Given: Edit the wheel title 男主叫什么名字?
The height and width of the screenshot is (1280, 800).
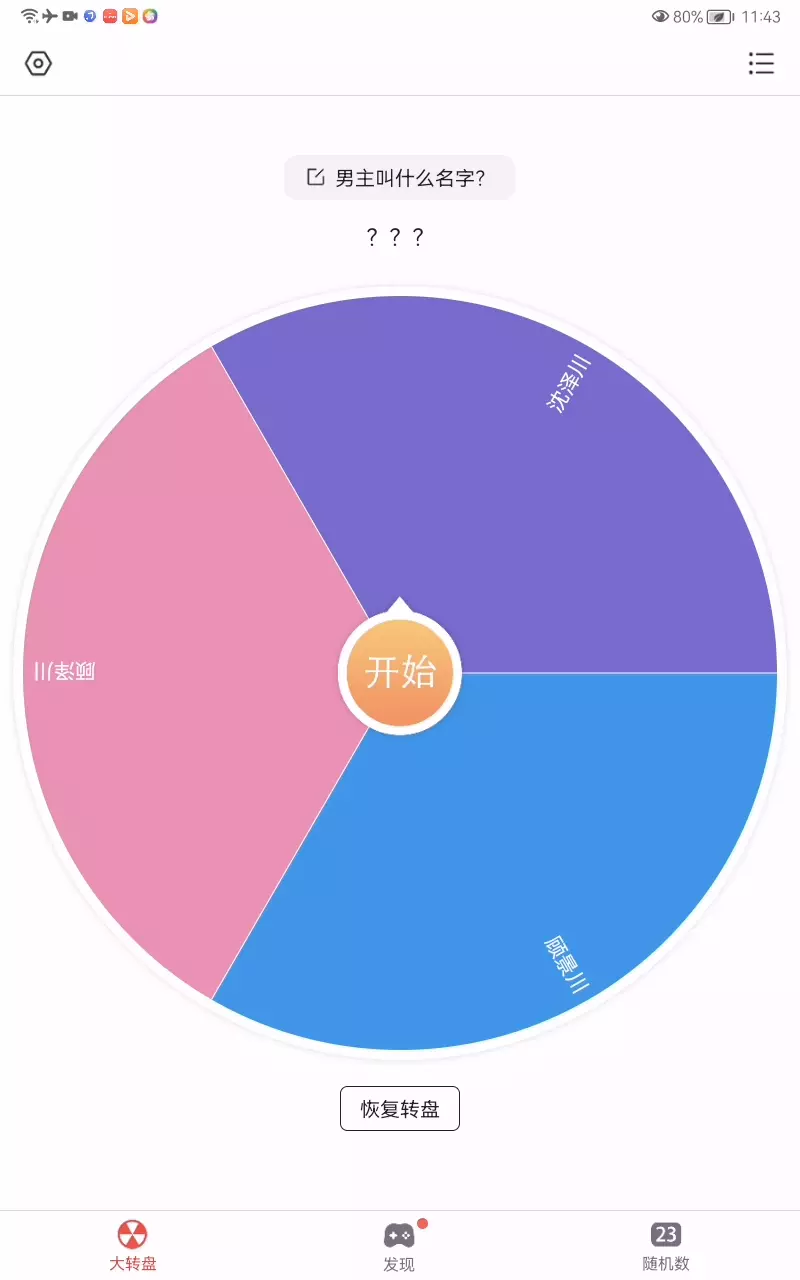Looking at the screenshot, I should (x=399, y=178).
